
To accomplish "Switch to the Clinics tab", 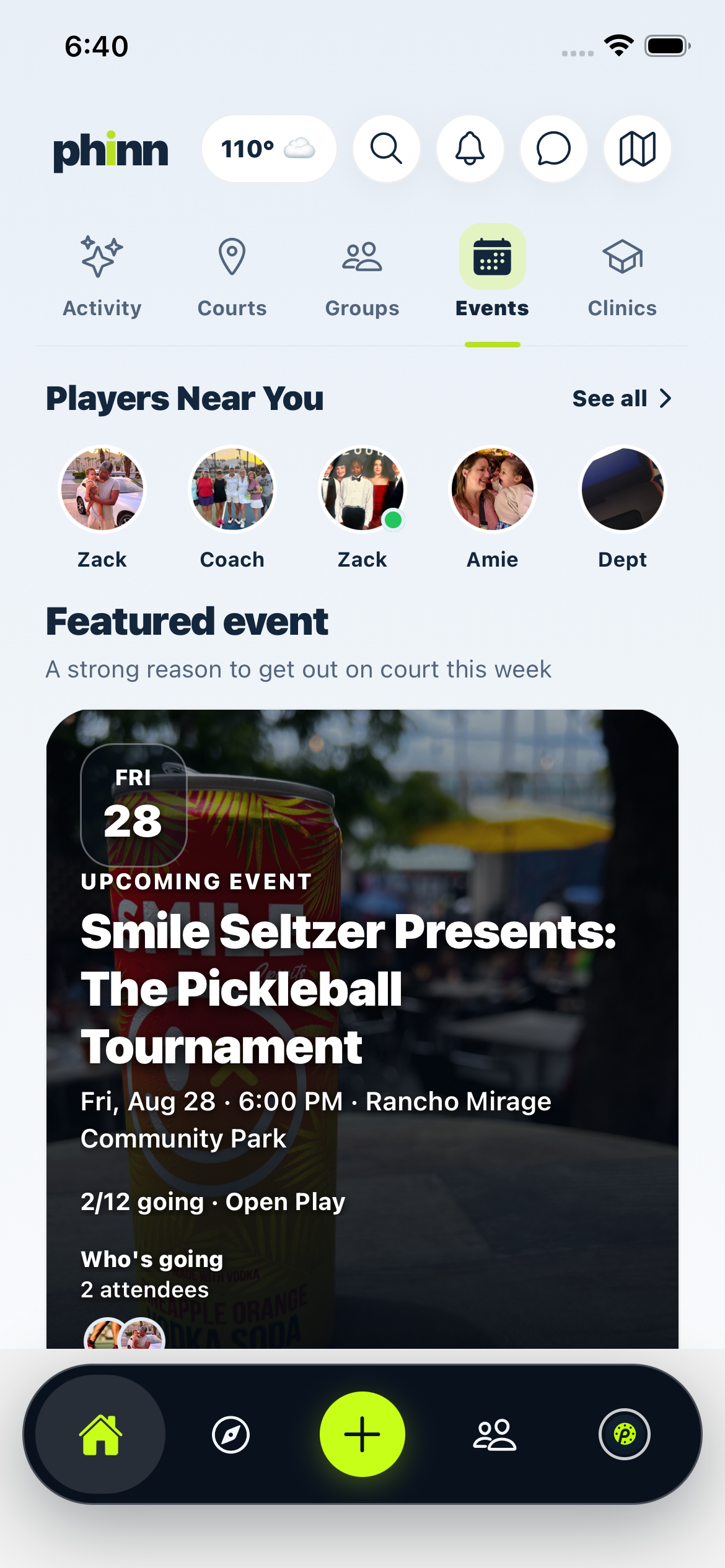I will (x=623, y=277).
